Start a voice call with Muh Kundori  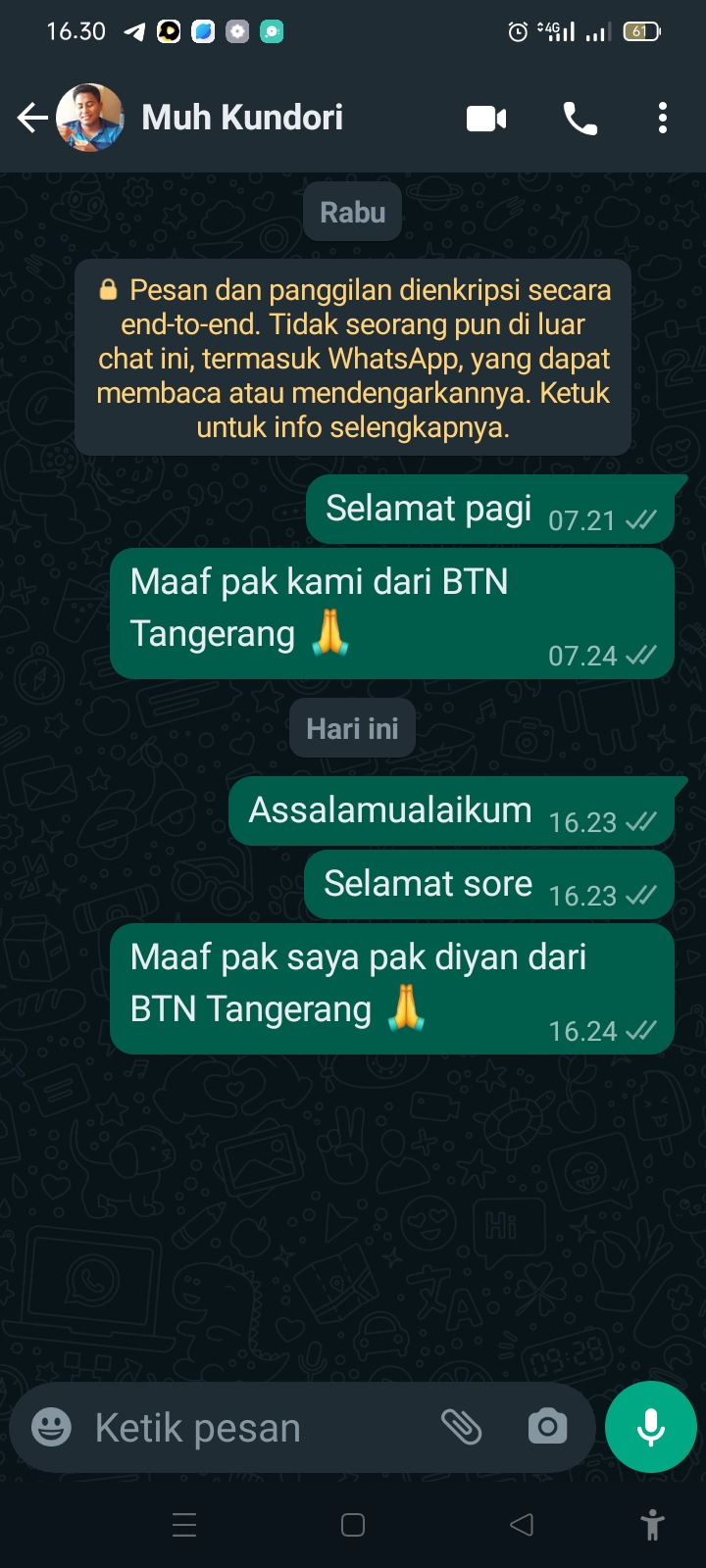580,119
